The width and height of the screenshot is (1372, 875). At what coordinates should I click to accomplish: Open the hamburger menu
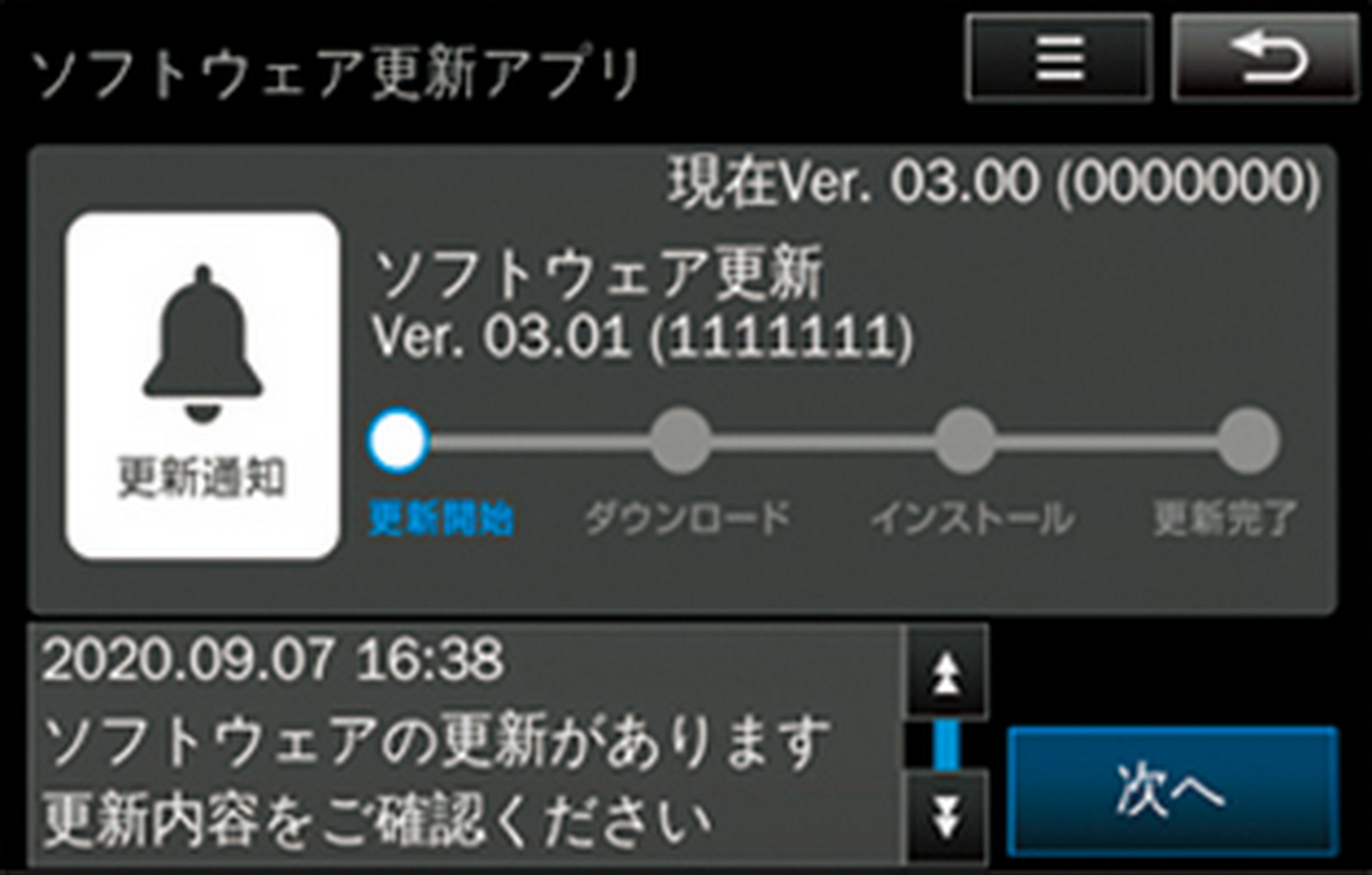coord(1058,59)
